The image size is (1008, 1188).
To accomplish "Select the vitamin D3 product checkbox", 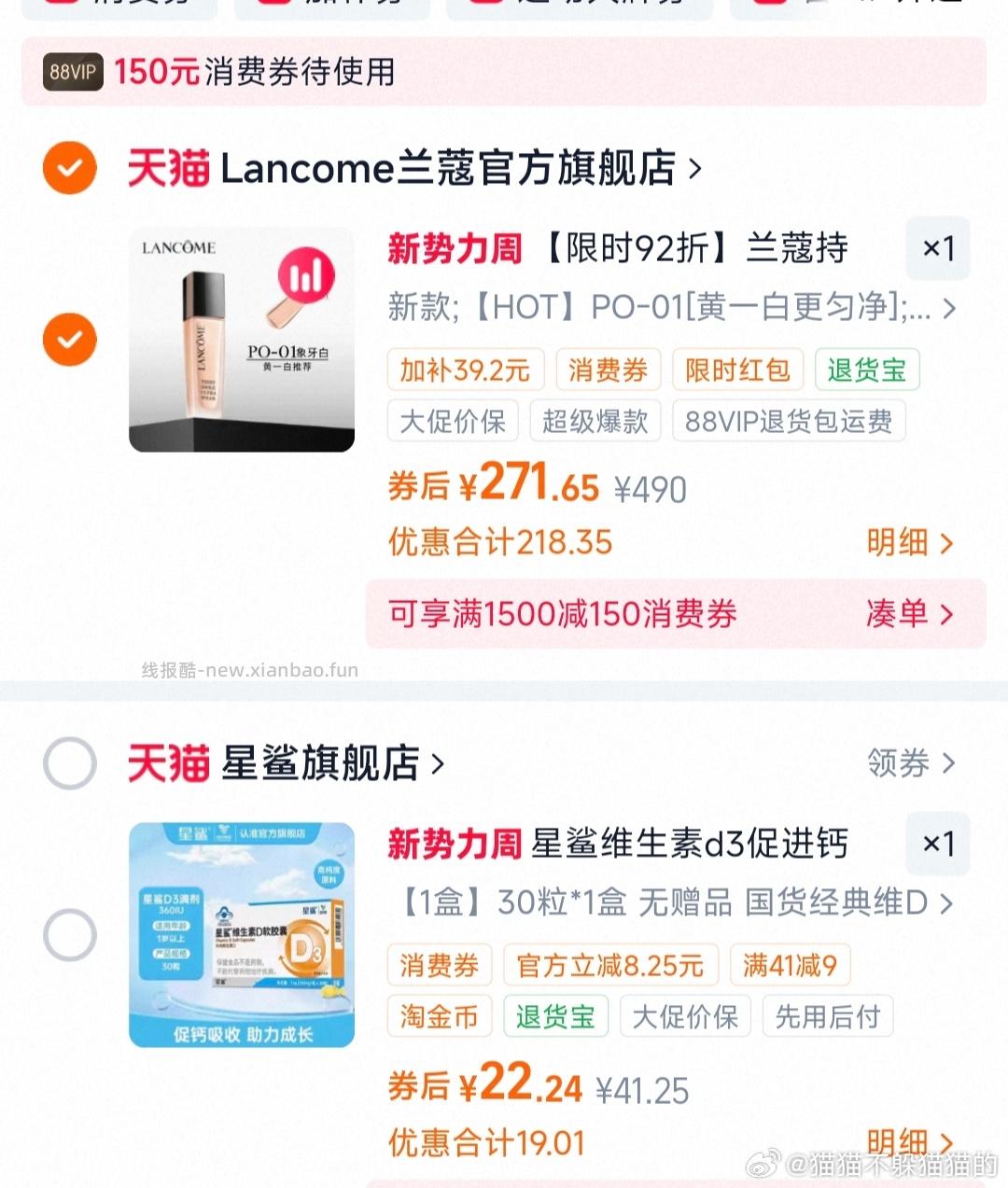I will (69, 933).
